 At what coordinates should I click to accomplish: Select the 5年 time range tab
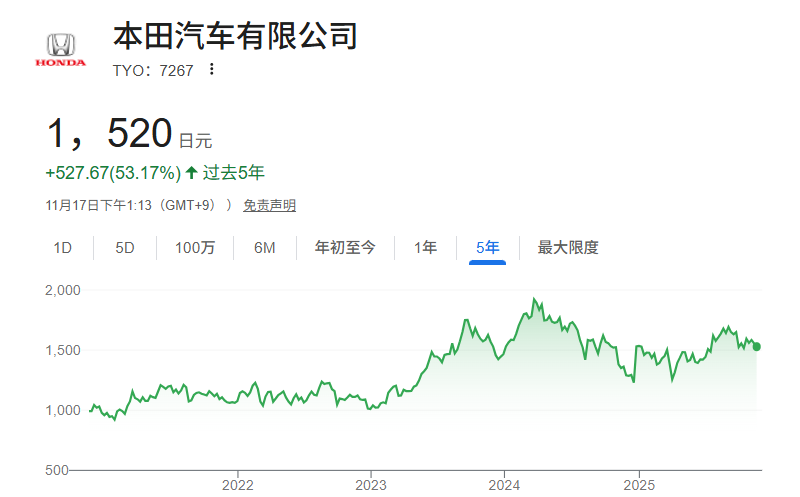487,248
